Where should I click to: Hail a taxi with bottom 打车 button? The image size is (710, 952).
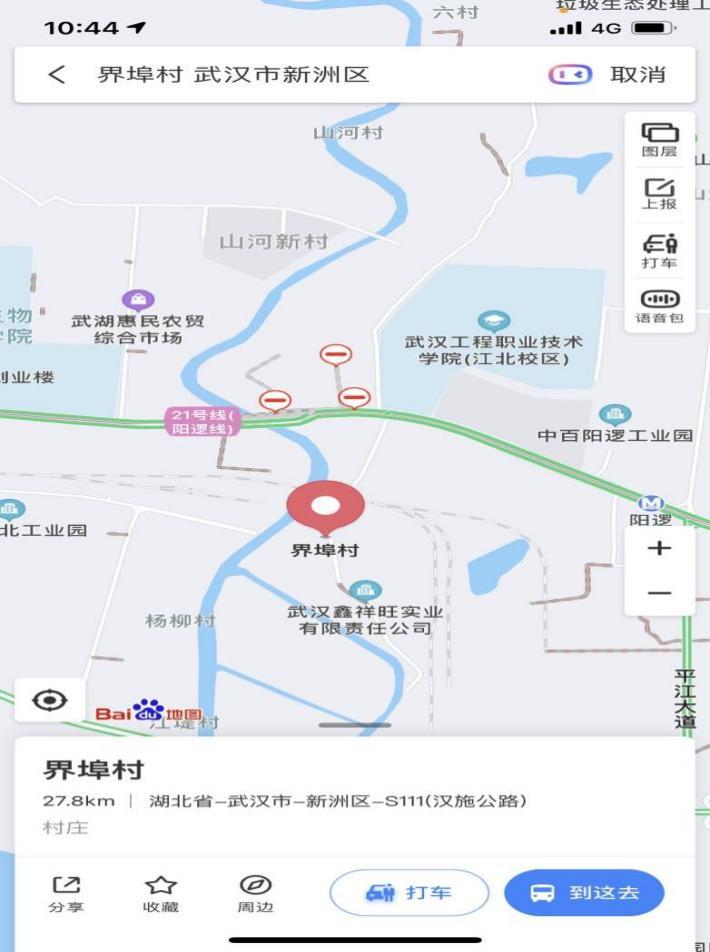click(x=409, y=893)
